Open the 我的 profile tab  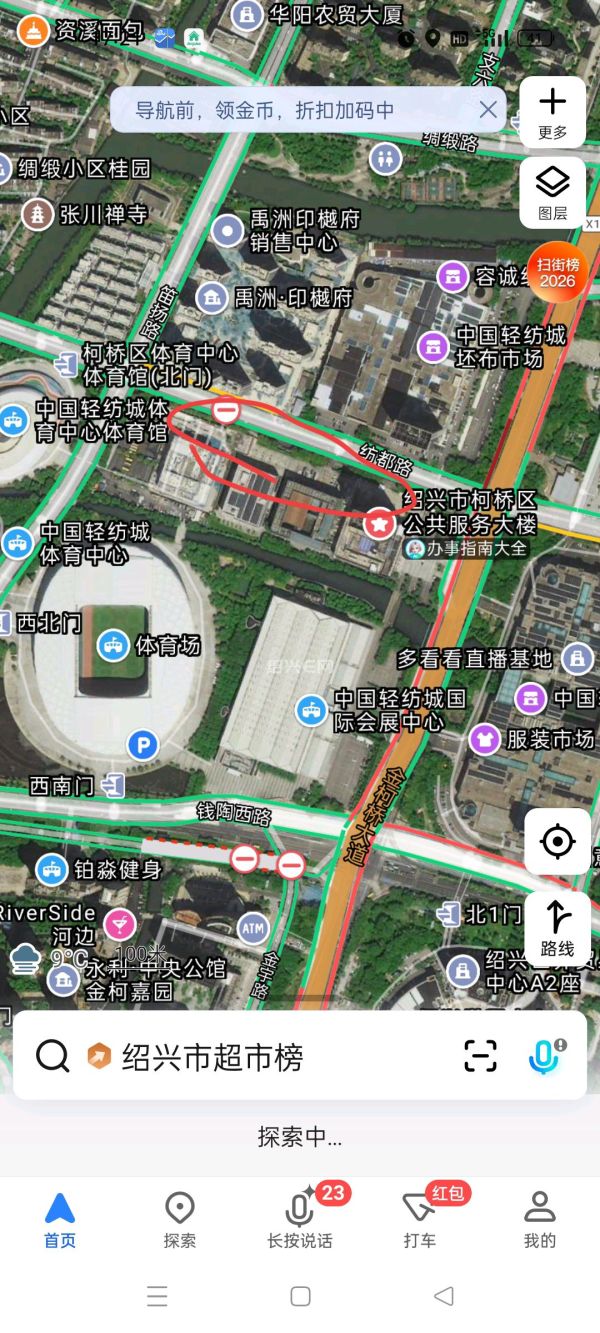click(540, 1220)
